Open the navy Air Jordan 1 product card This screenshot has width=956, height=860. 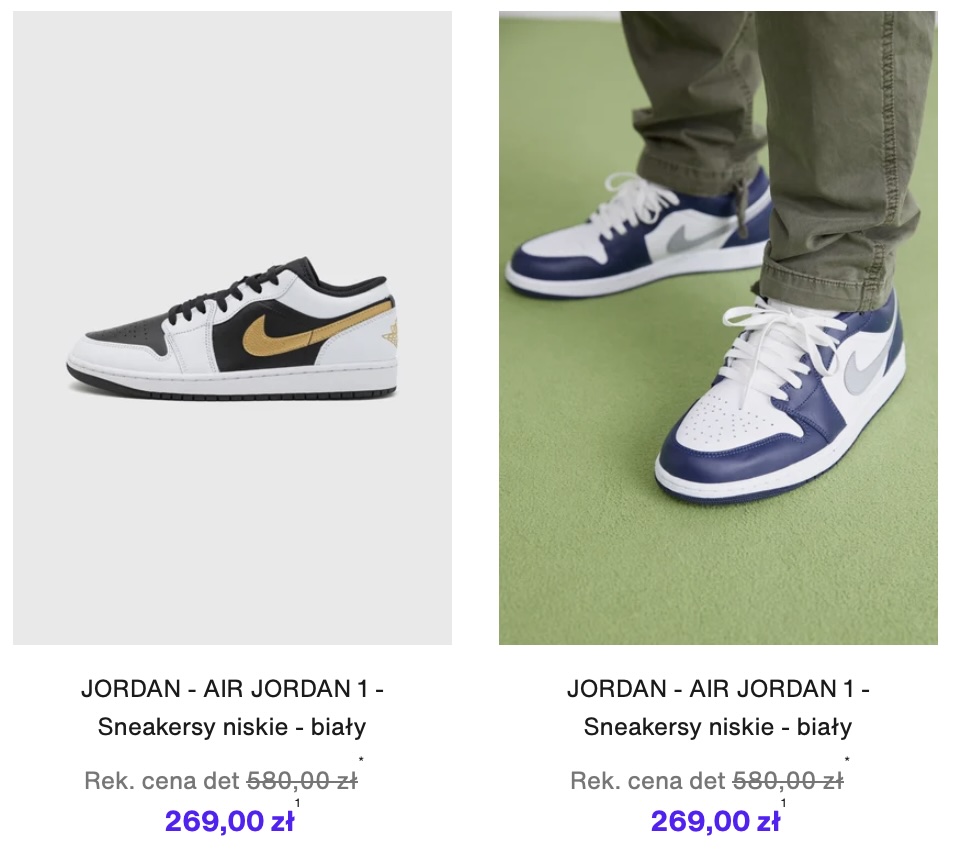(718, 328)
